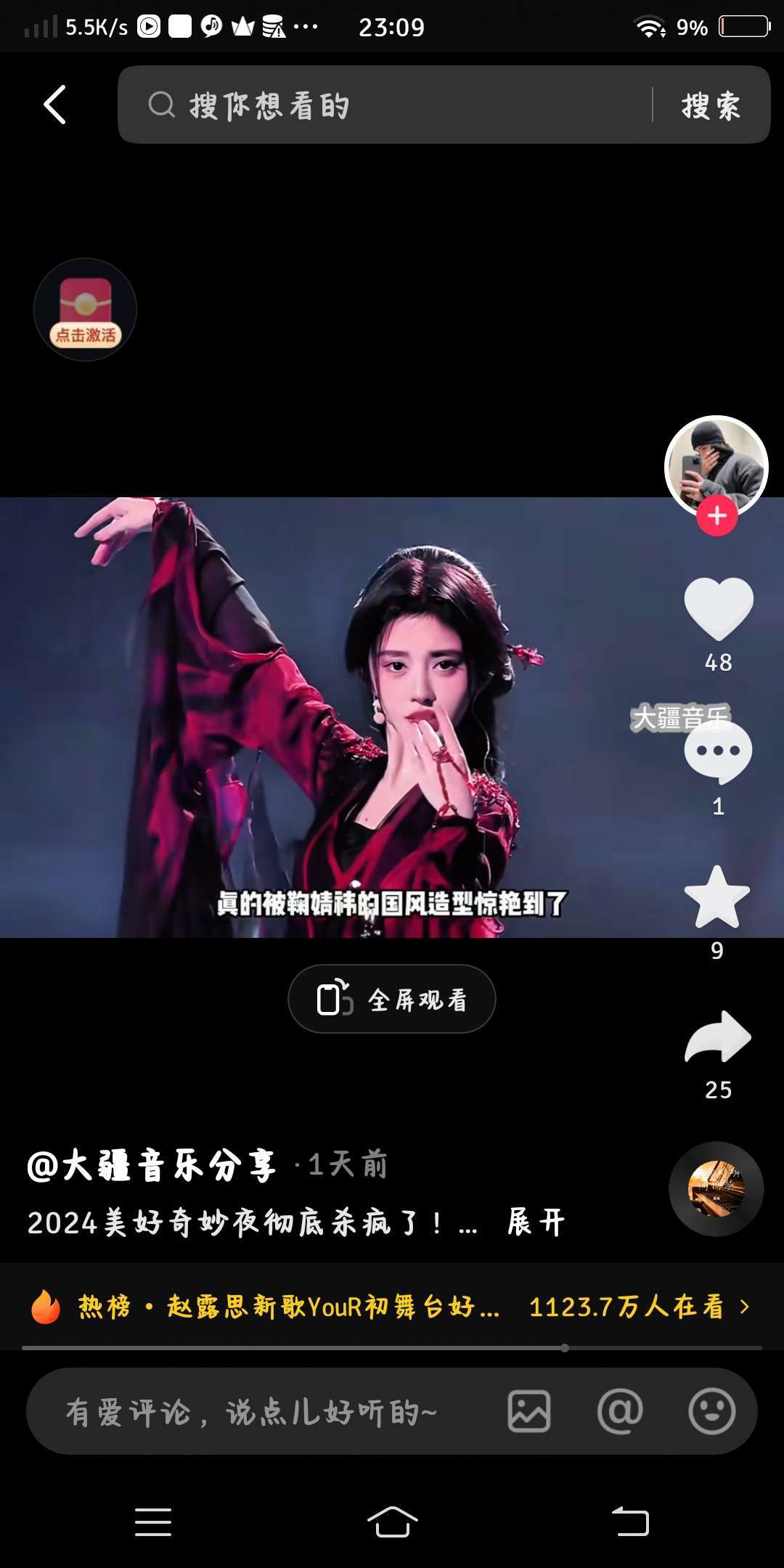Like this video with the heart icon

pyautogui.click(x=718, y=608)
